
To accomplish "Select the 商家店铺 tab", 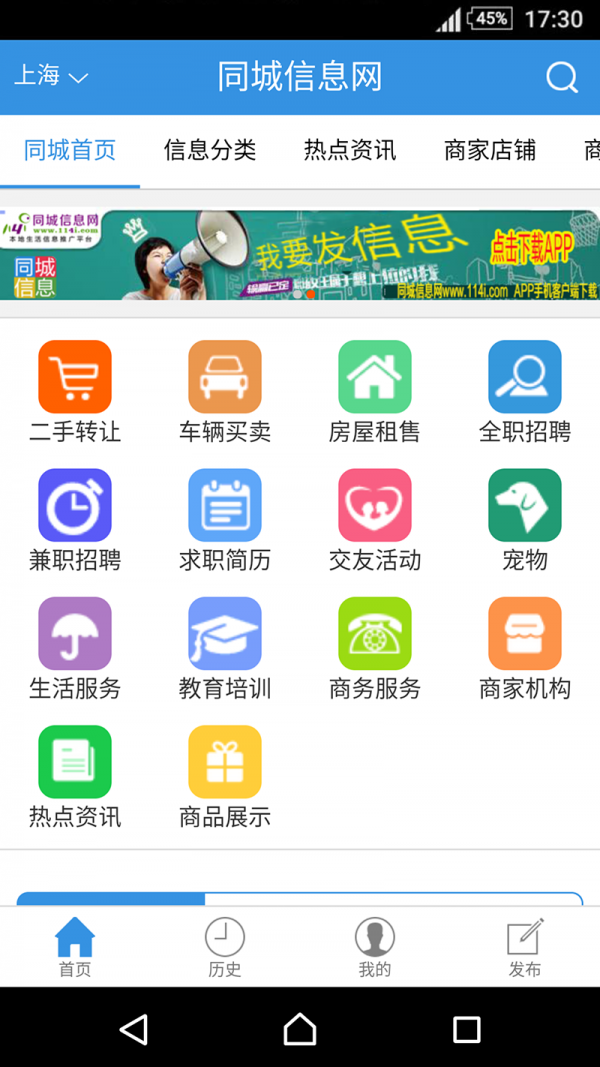I will (490, 150).
